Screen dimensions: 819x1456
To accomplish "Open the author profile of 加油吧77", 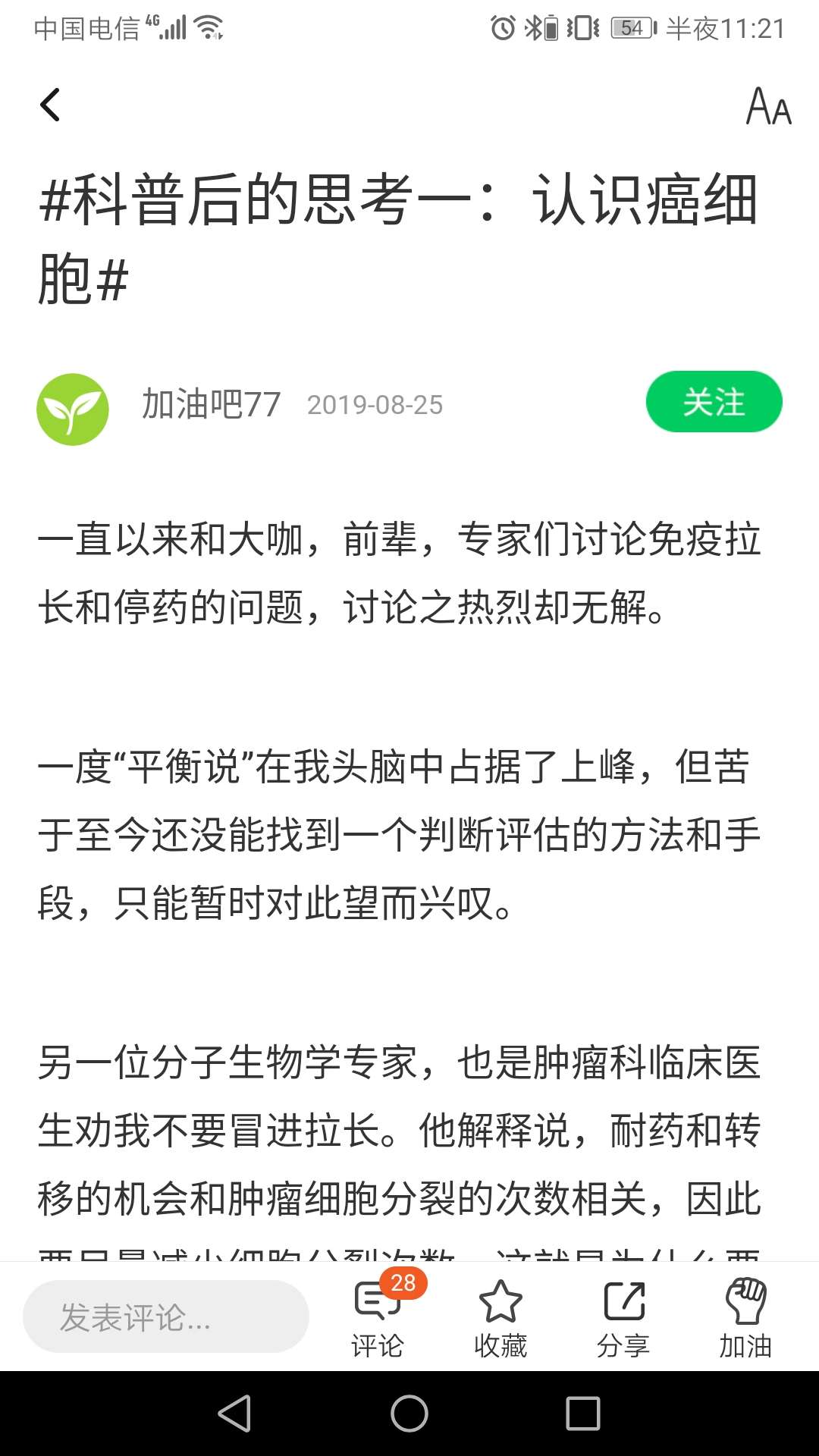I will tap(210, 404).
